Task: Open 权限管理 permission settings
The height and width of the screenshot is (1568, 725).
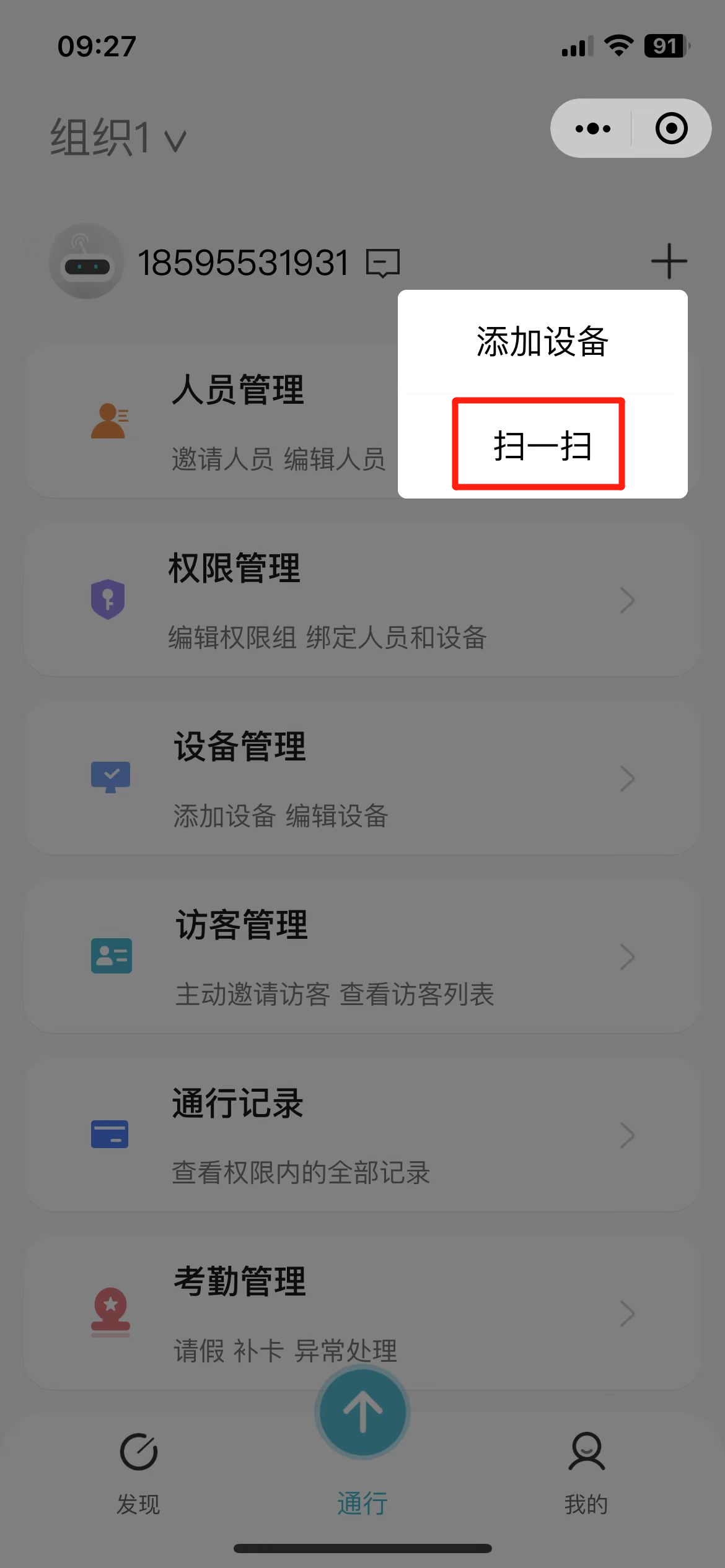Action: 362,599
